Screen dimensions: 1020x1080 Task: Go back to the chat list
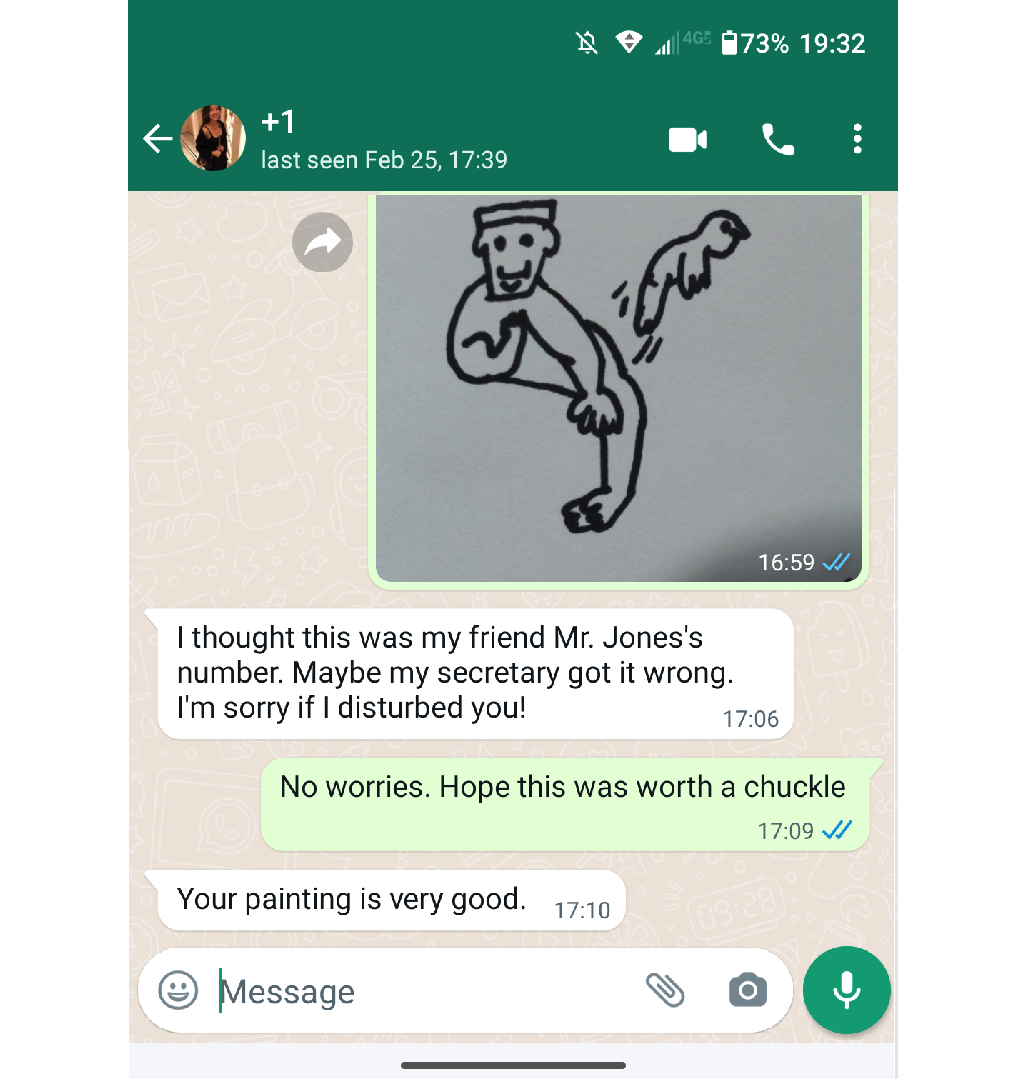(x=158, y=139)
